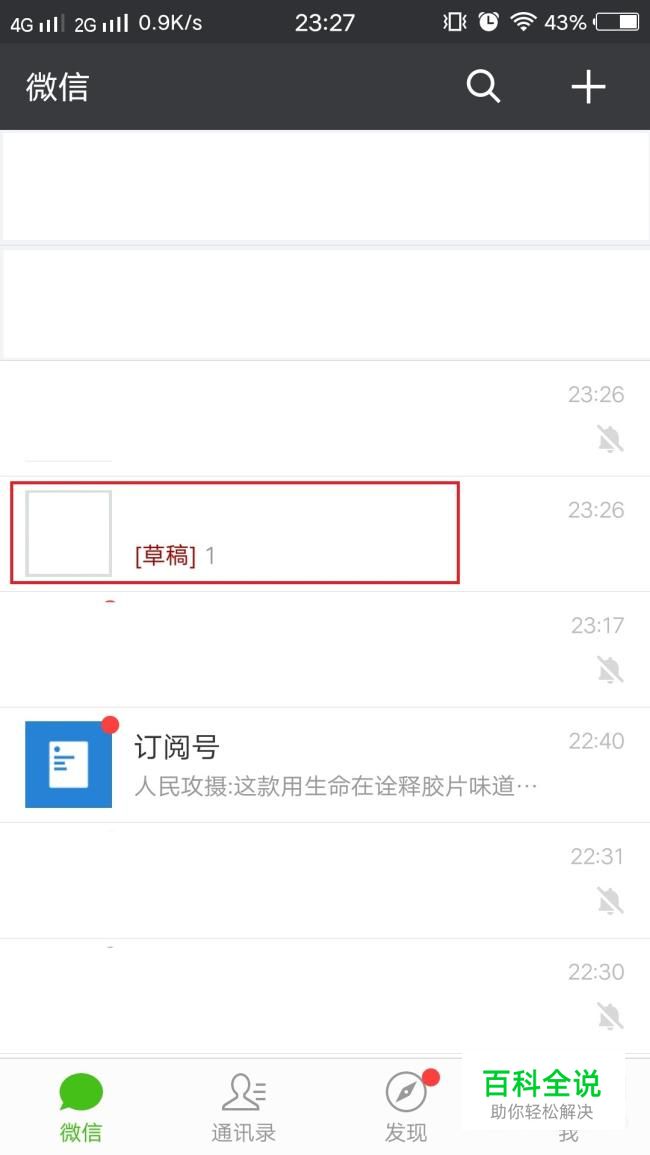Open the muted chat from 22:31
The height and width of the screenshot is (1155, 650).
pos(325,880)
